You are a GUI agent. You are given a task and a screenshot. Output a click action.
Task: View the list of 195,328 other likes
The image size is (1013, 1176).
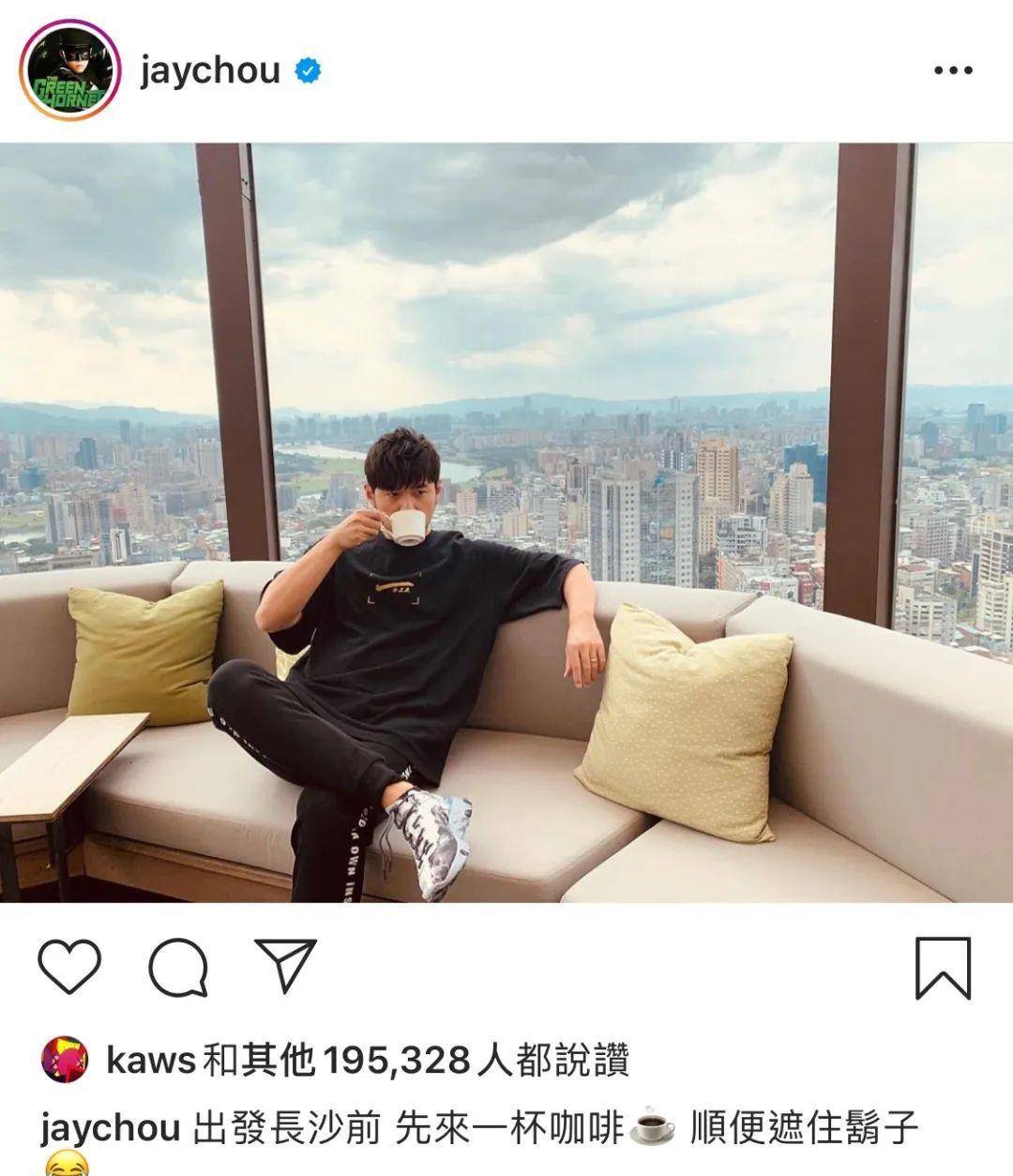(x=394, y=1061)
